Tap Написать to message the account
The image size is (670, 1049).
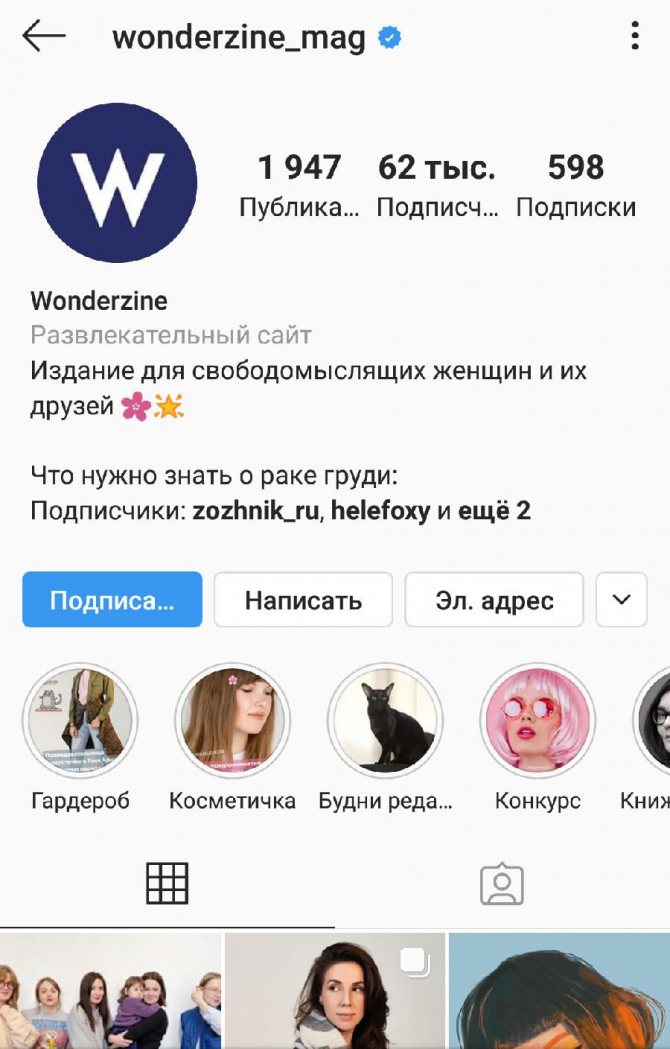tap(303, 600)
